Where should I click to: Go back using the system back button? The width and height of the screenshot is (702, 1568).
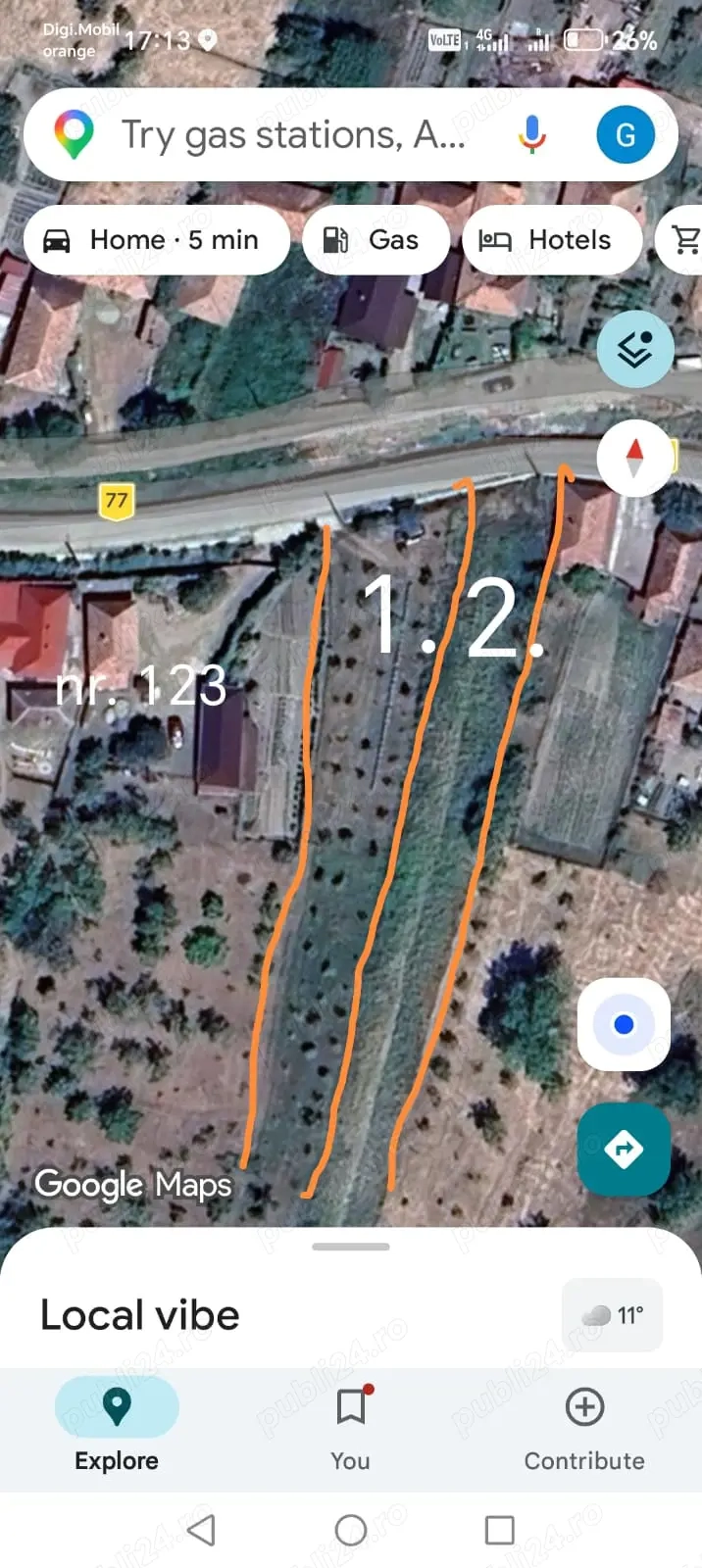tap(201, 1530)
